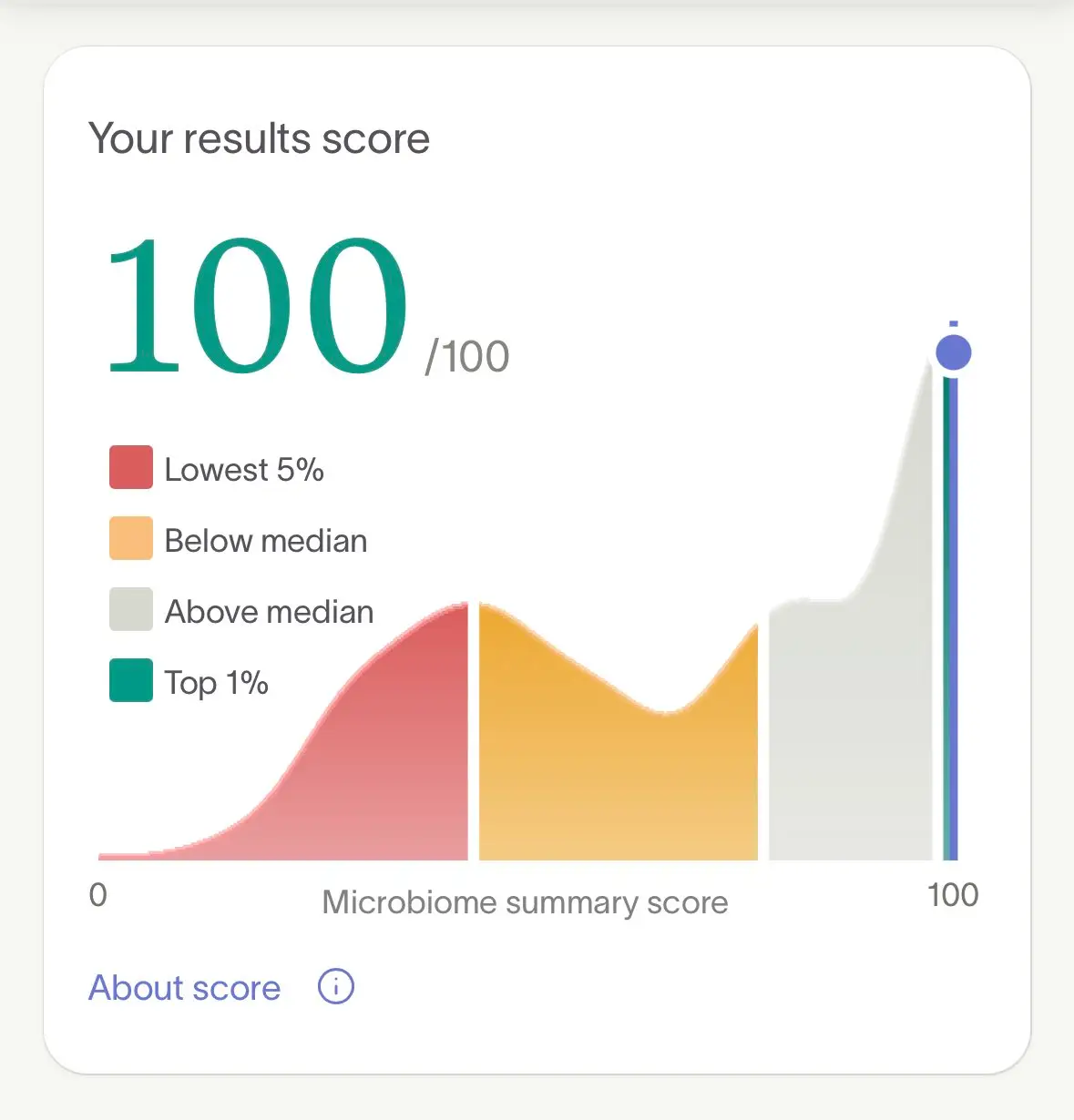Open the About score link
Screen dimensions: 1074x1120
184,988
